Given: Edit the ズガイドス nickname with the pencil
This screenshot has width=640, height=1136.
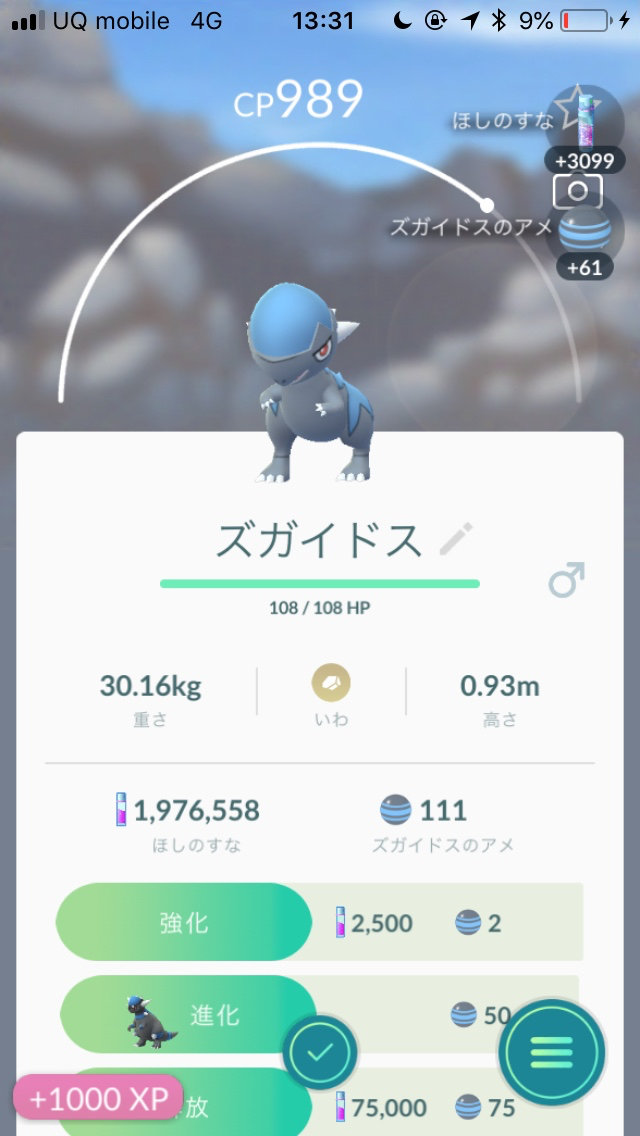Looking at the screenshot, I should tap(456, 541).
